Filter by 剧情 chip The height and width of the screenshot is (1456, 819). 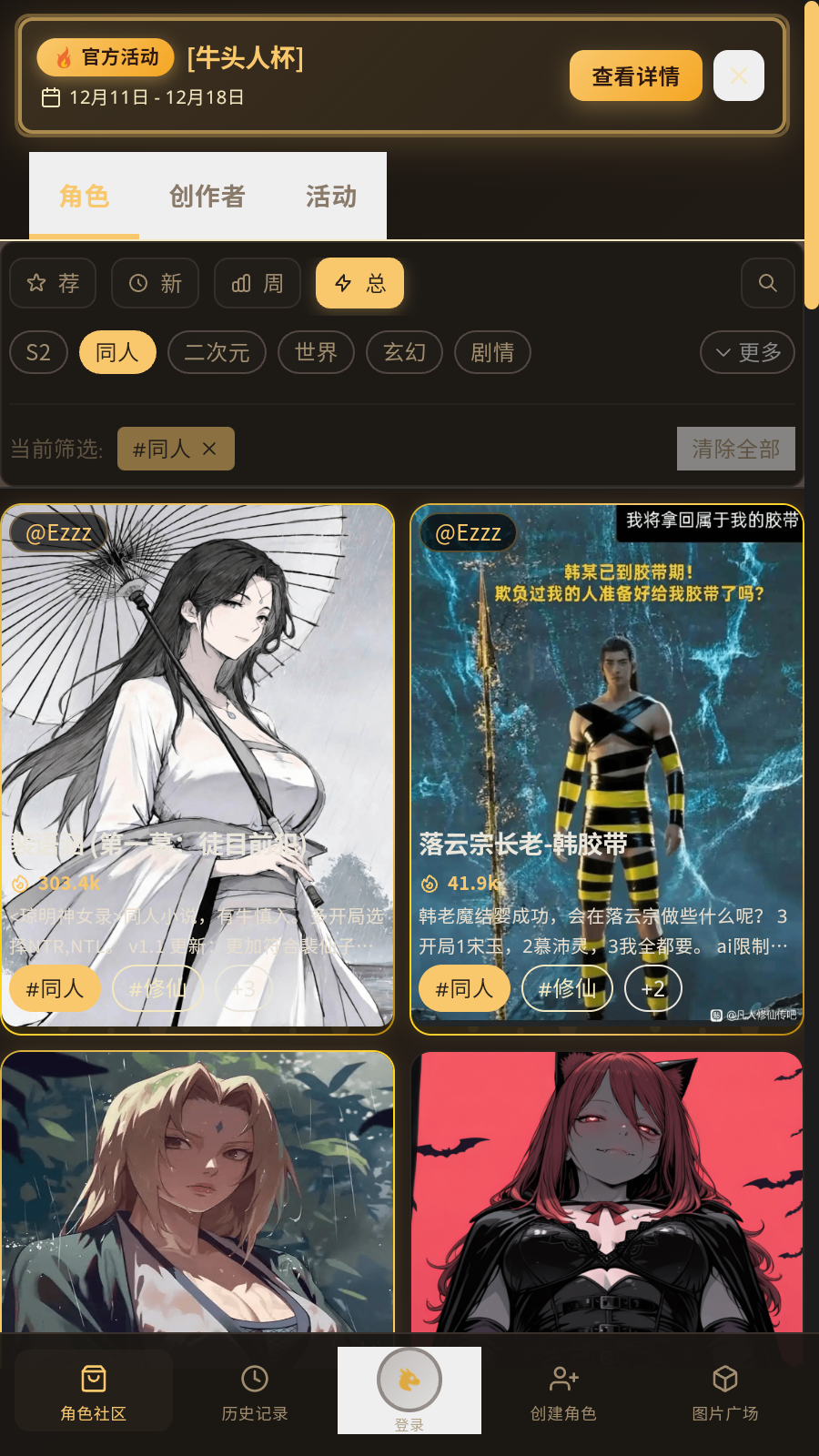492,352
